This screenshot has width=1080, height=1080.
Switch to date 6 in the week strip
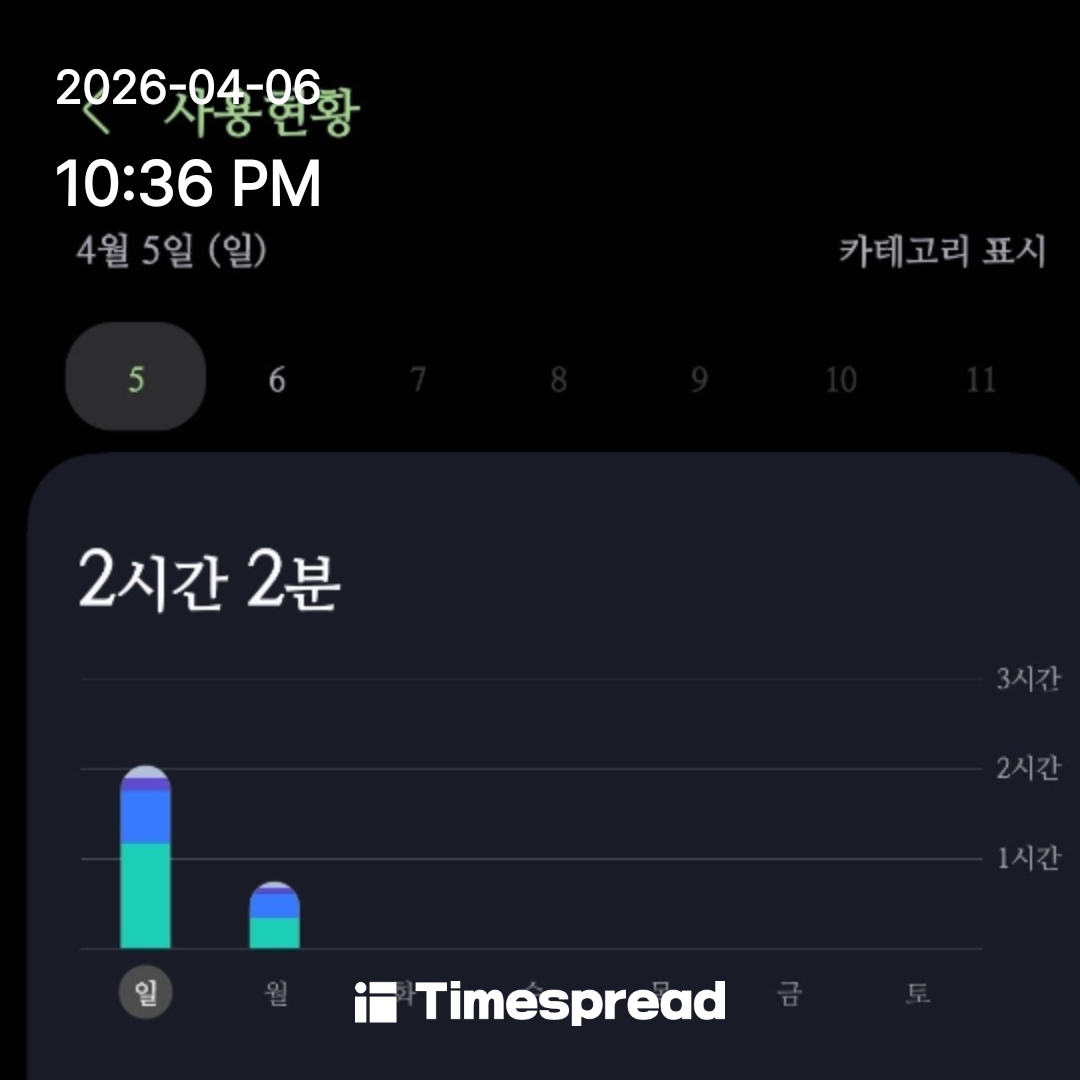[277, 380]
